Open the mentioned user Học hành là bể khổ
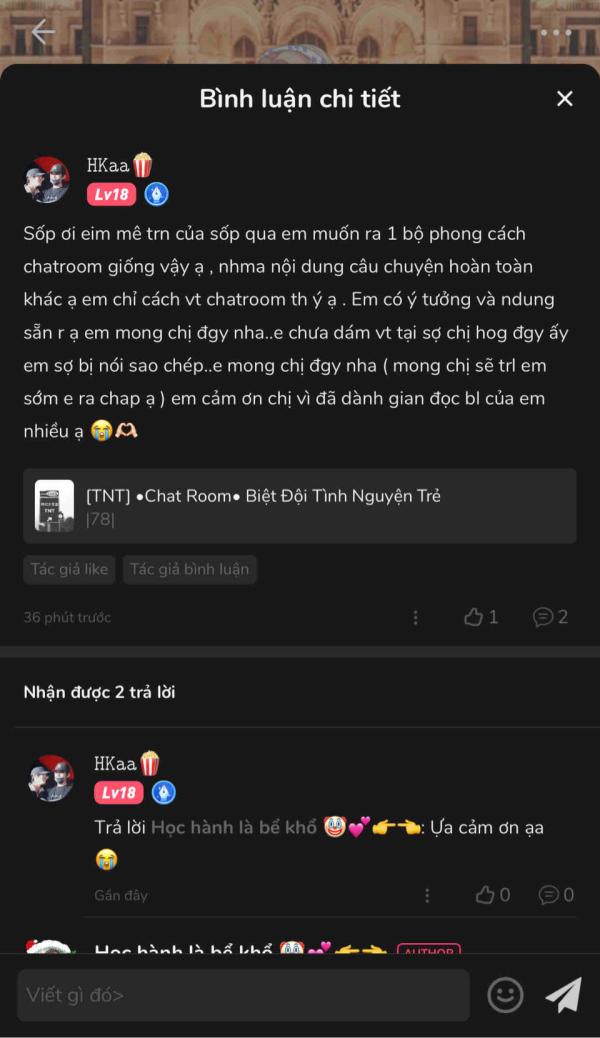Image resolution: width=600 pixels, height=1038 pixels. [x=234, y=828]
